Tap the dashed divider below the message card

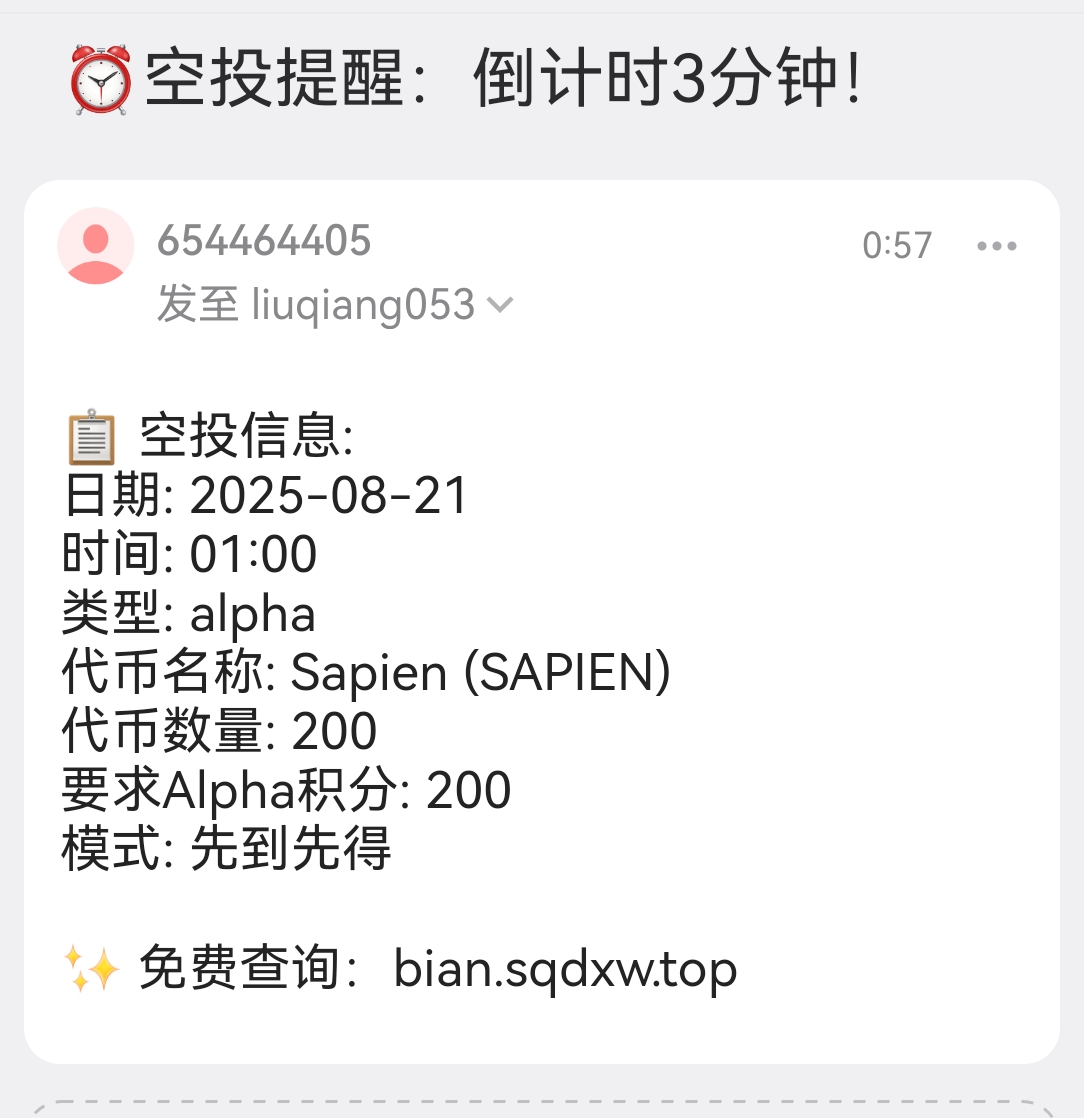(542, 1103)
